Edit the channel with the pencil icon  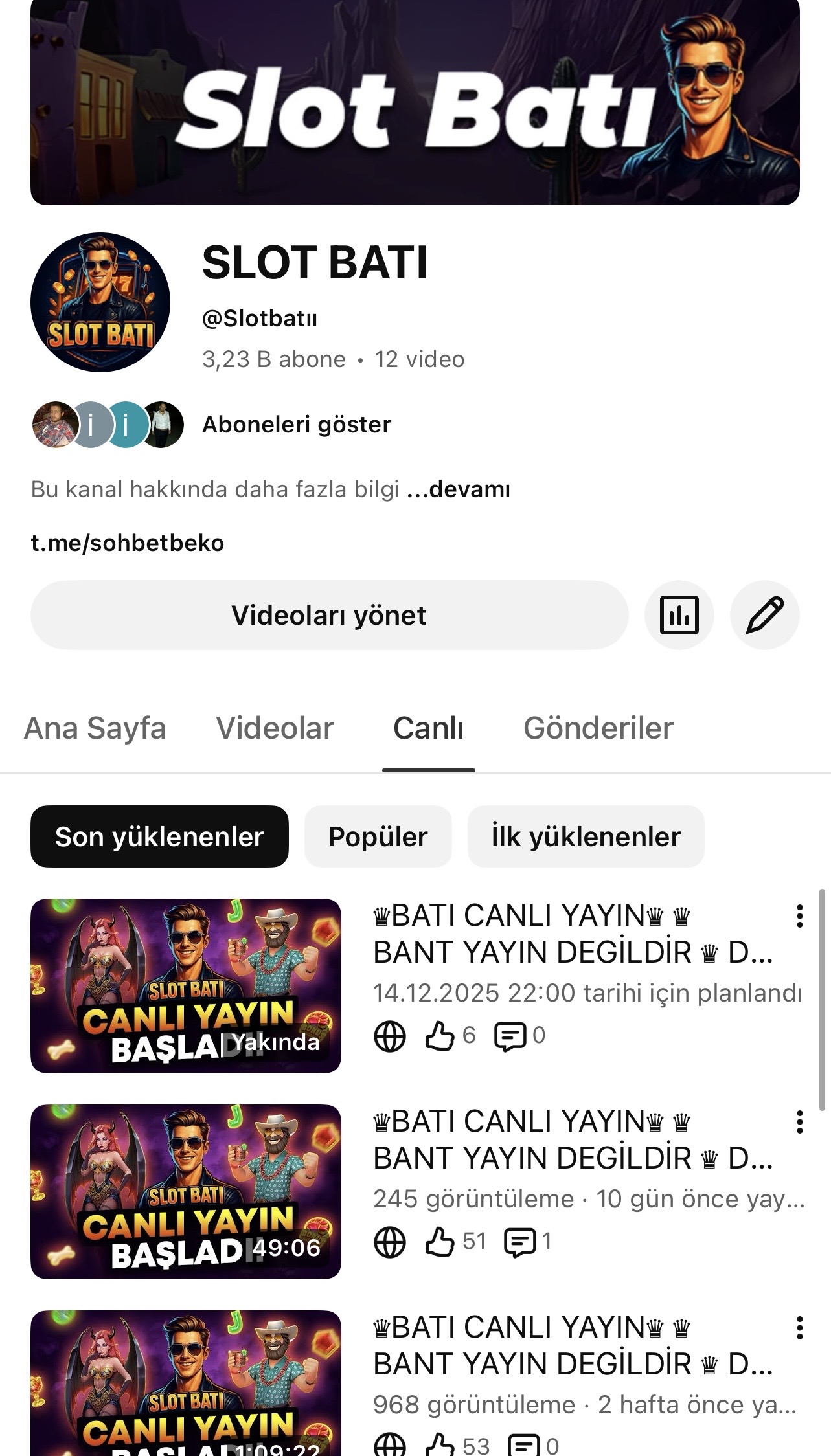click(x=765, y=615)
